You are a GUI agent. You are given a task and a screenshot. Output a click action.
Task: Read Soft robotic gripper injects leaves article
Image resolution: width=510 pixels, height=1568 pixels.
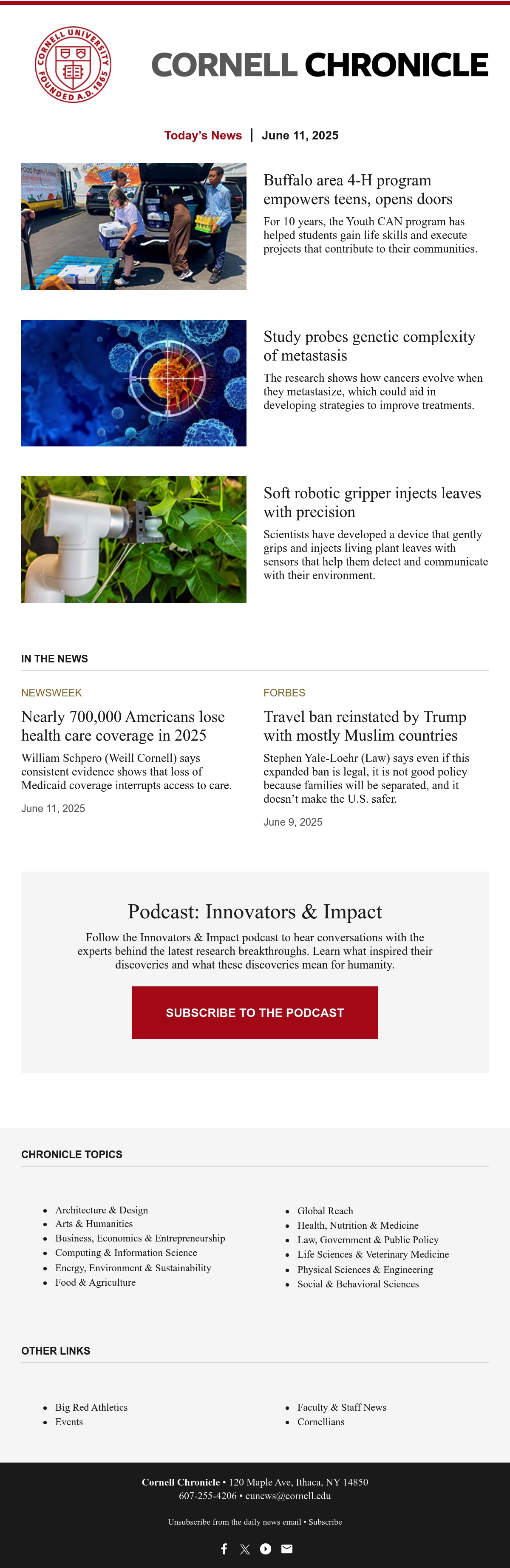coord(372,502)
